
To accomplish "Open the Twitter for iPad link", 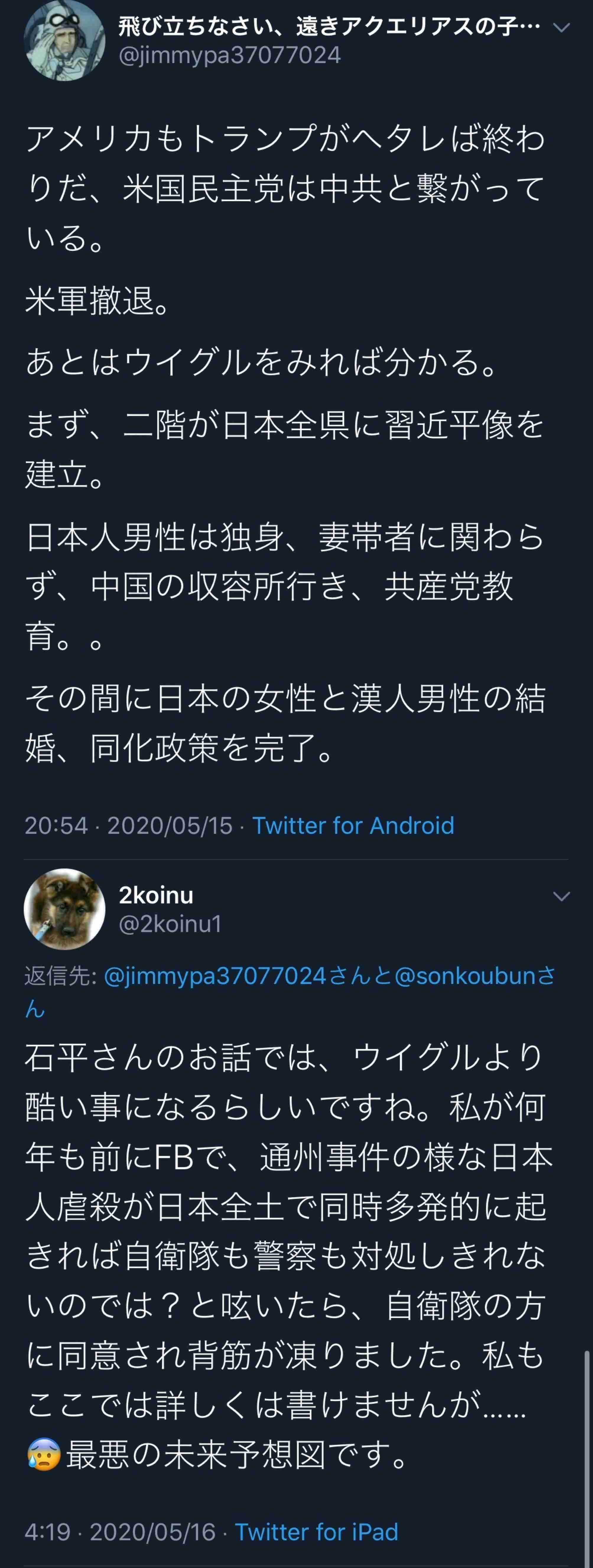I will (x=316, y=1531).
